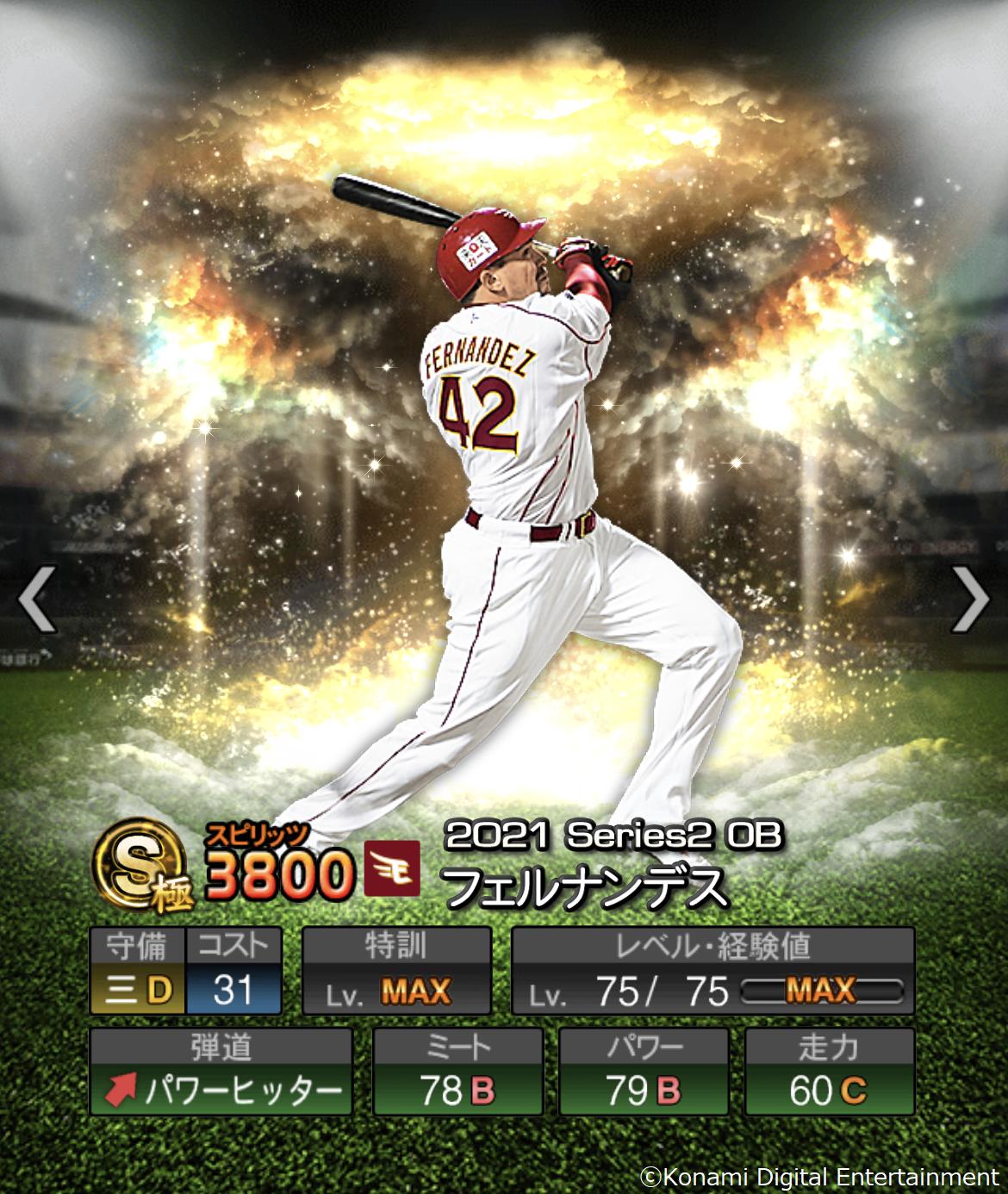
Task: Show the next player card
Action: (970, 599)
